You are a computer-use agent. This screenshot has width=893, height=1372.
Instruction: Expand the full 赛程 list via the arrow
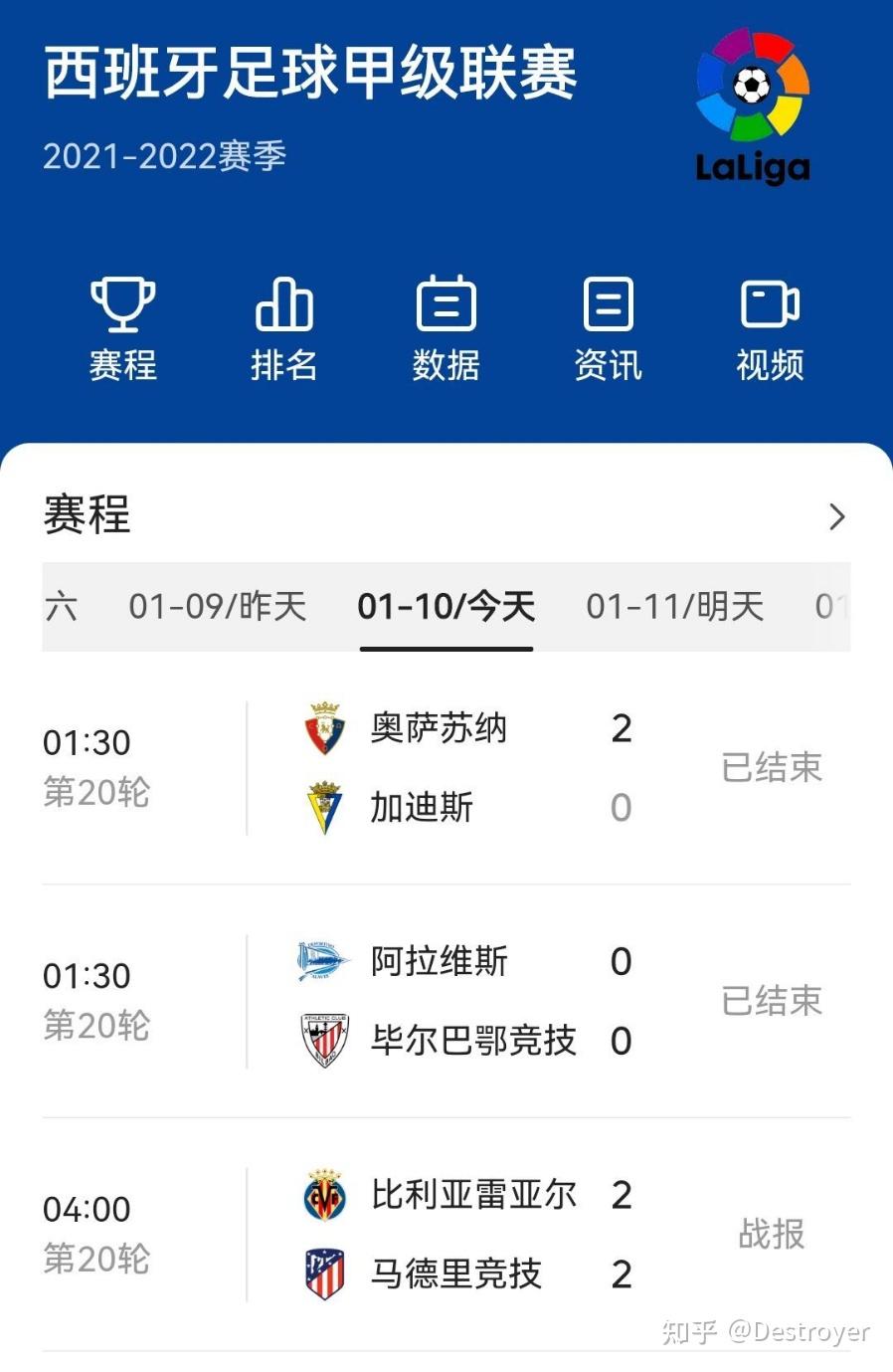[836, 516]
